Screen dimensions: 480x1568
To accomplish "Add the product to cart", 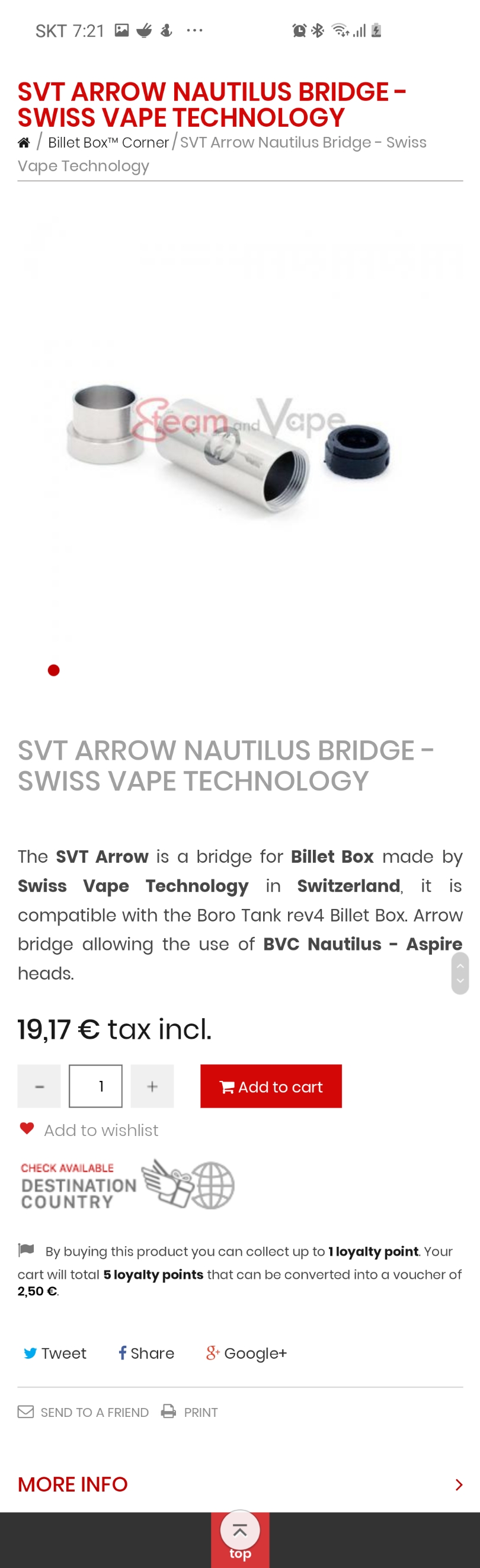I will click(271, 1086).
